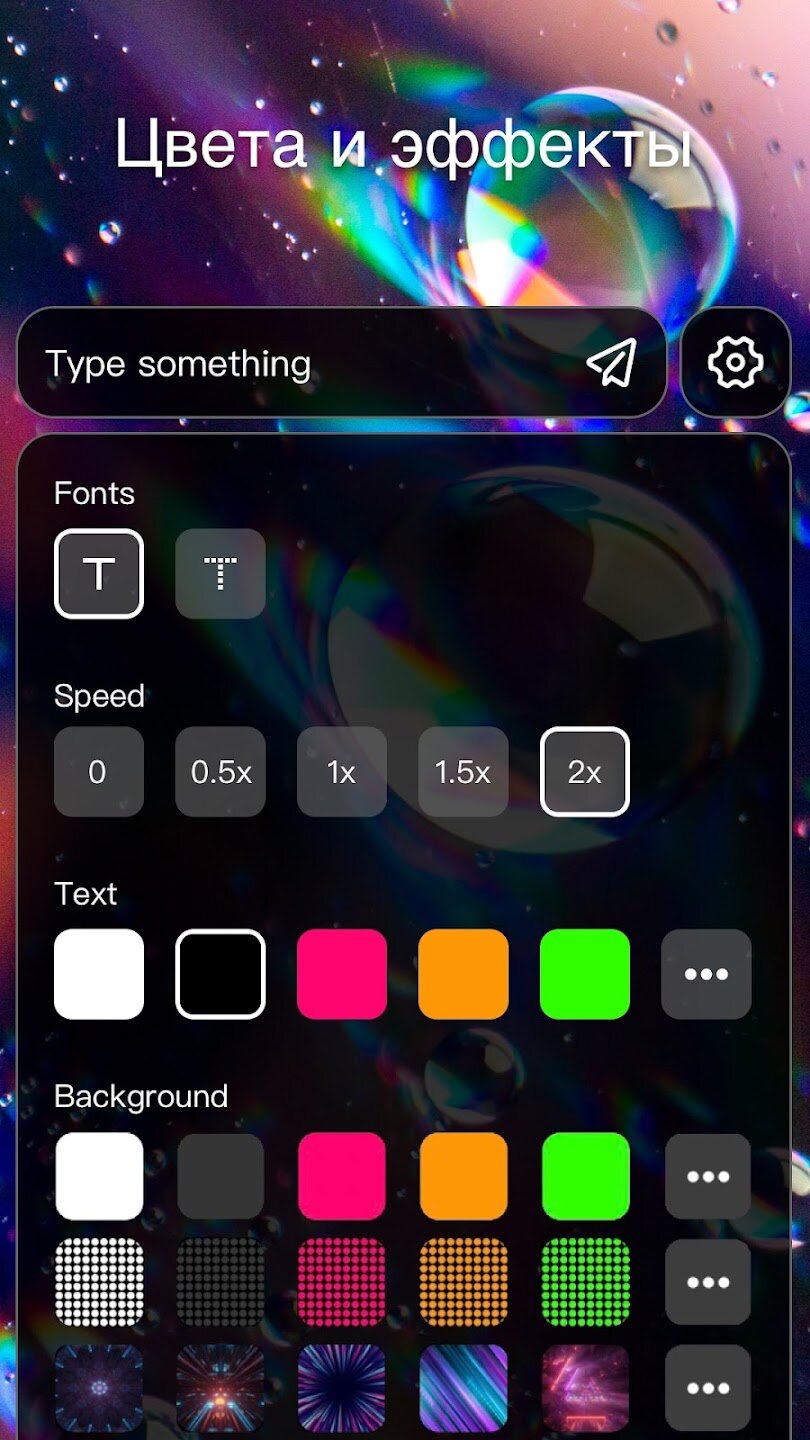Choose the dotted LED font
The image size is (810, 1440).
[x=220, y=574]
